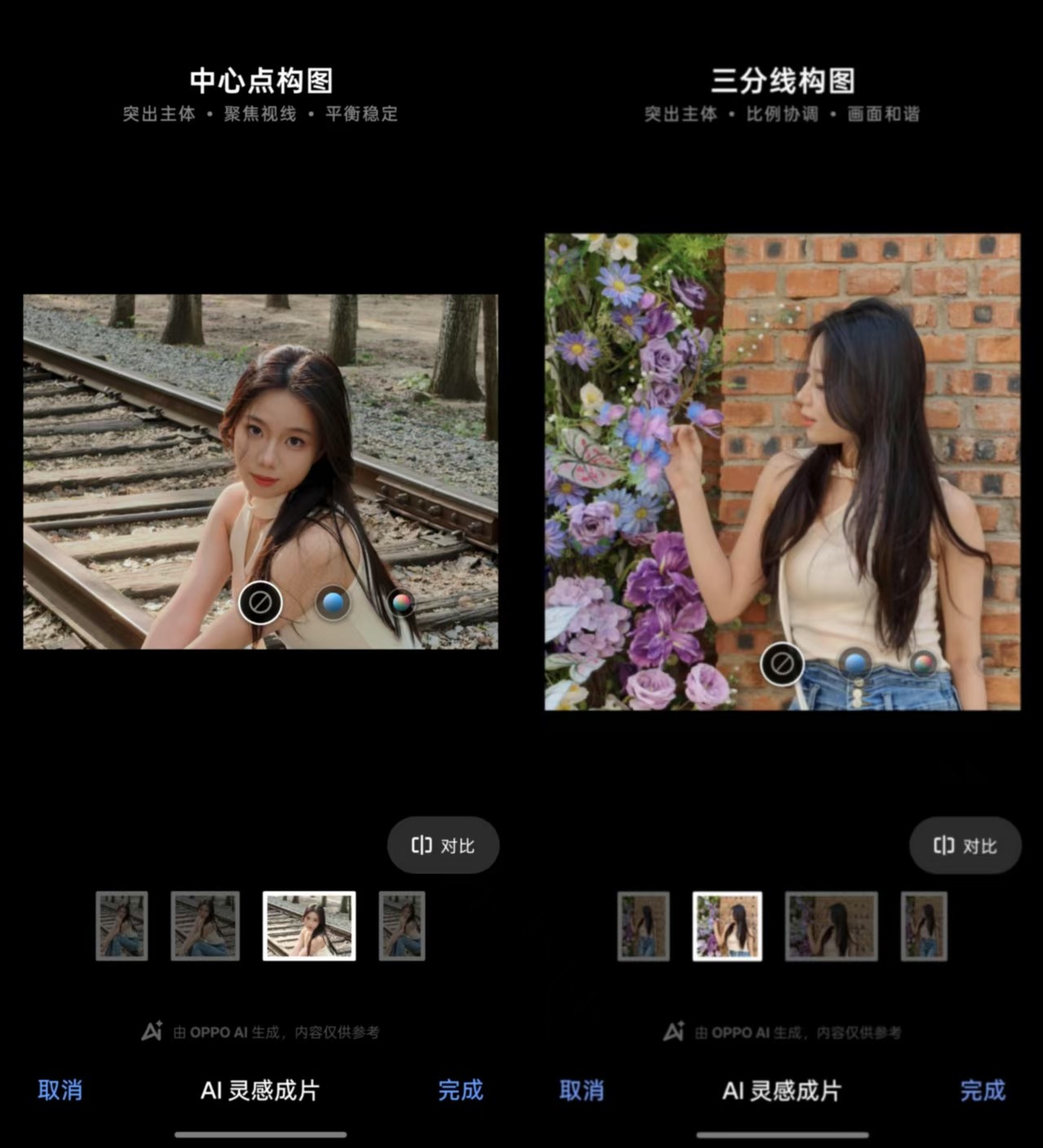This screenshot has width=1043, height=1148.
Task: Toggle 对比 comparison on the left photo
Action: coord(442,846)
